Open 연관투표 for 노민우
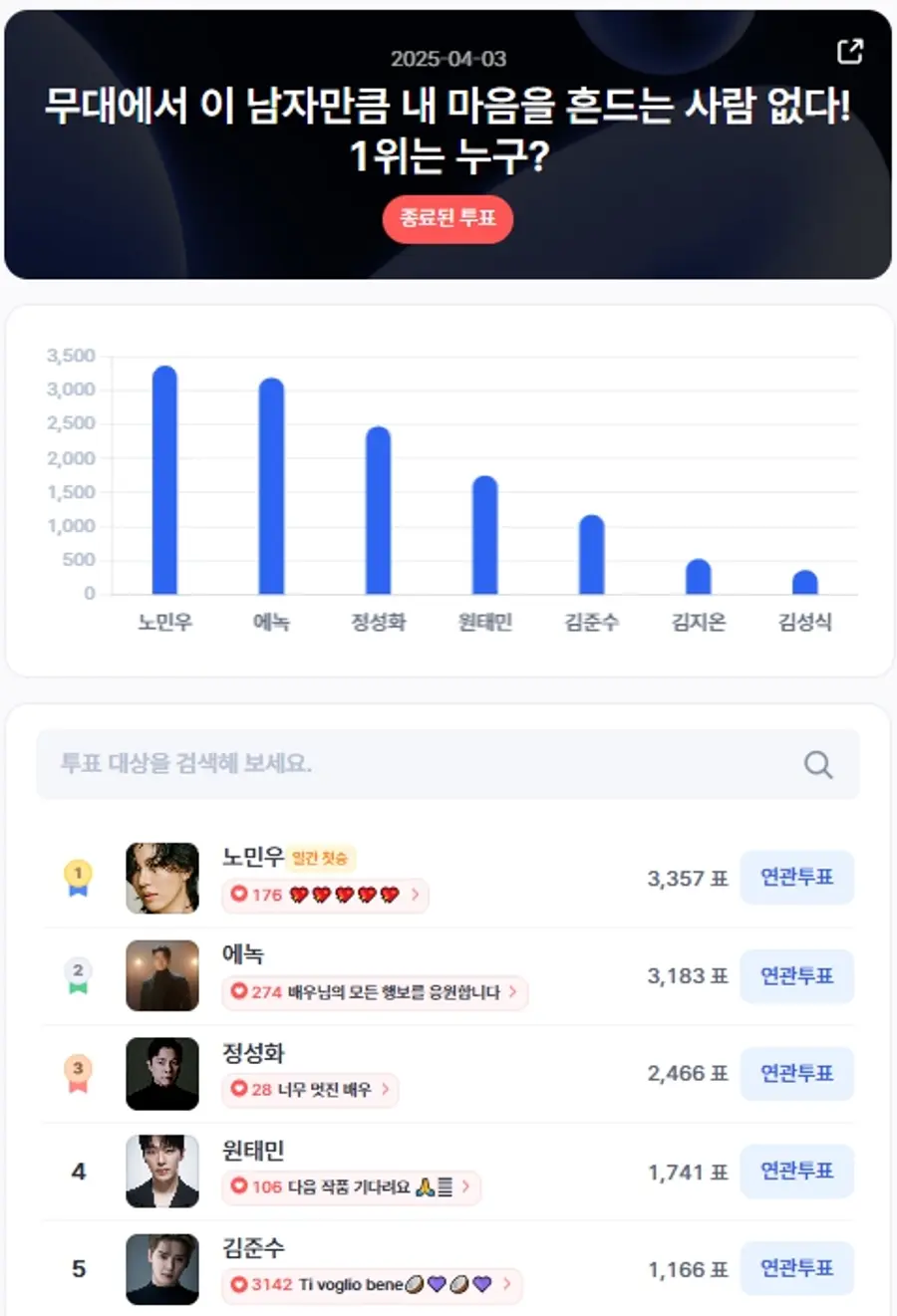Screen dimensions: 897x1316 (797, 878)
